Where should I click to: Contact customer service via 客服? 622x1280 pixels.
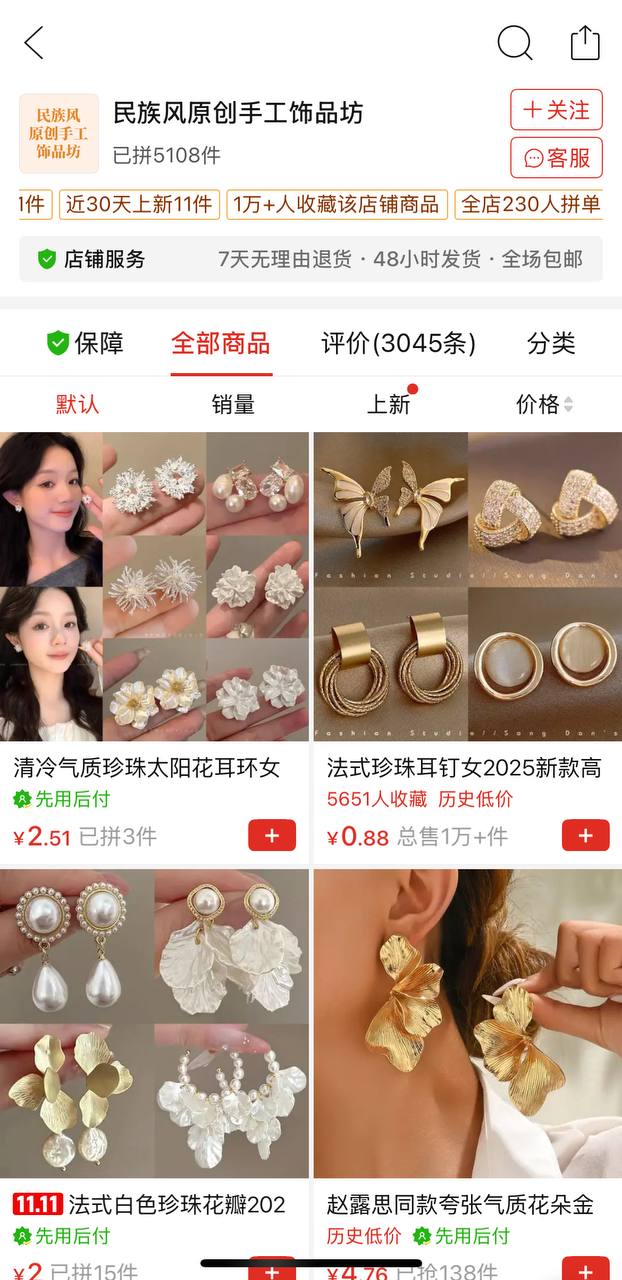[556, 158]
